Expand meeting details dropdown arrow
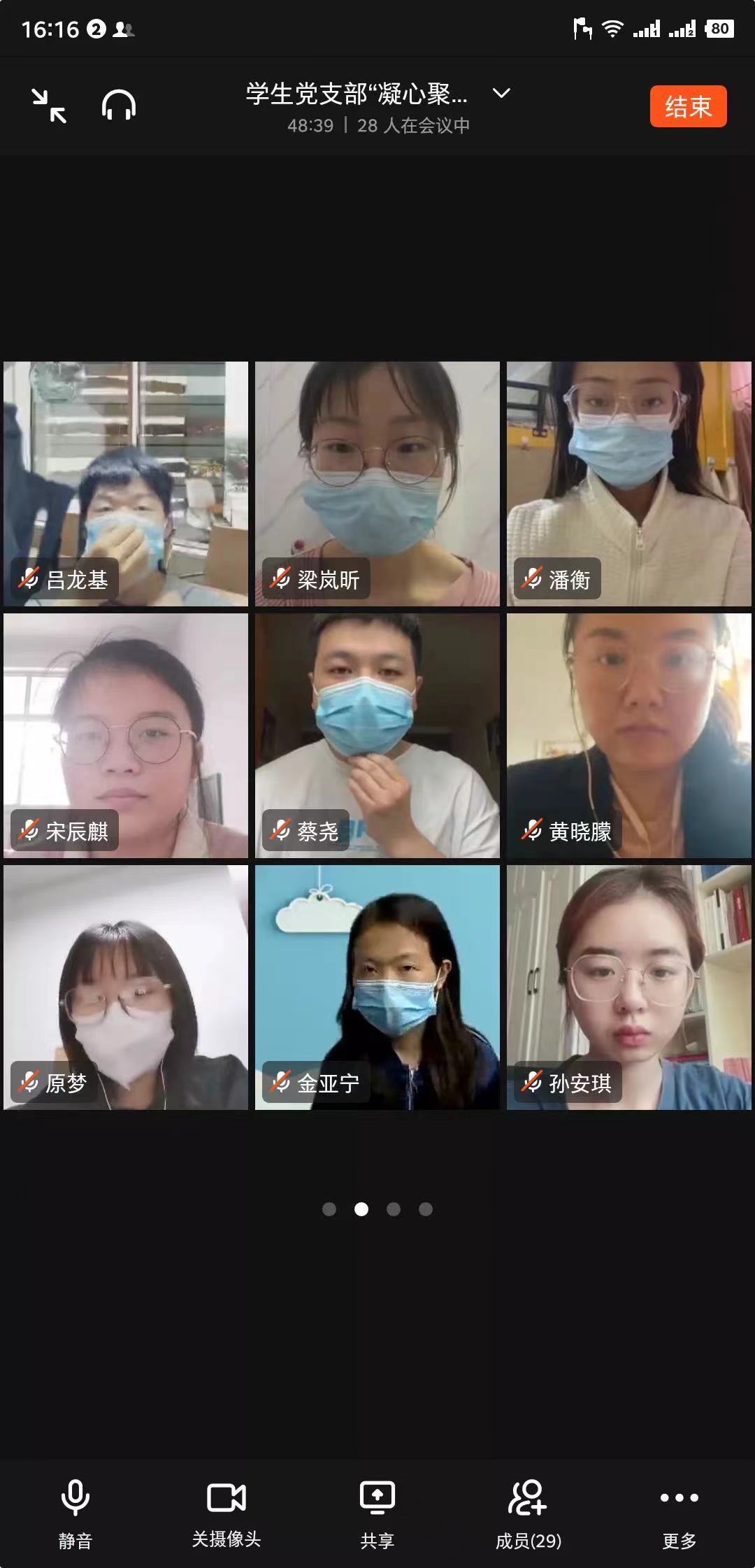The height and width of the screenshot is (1568, 755). pyautogui.click(x=501, y=94)
